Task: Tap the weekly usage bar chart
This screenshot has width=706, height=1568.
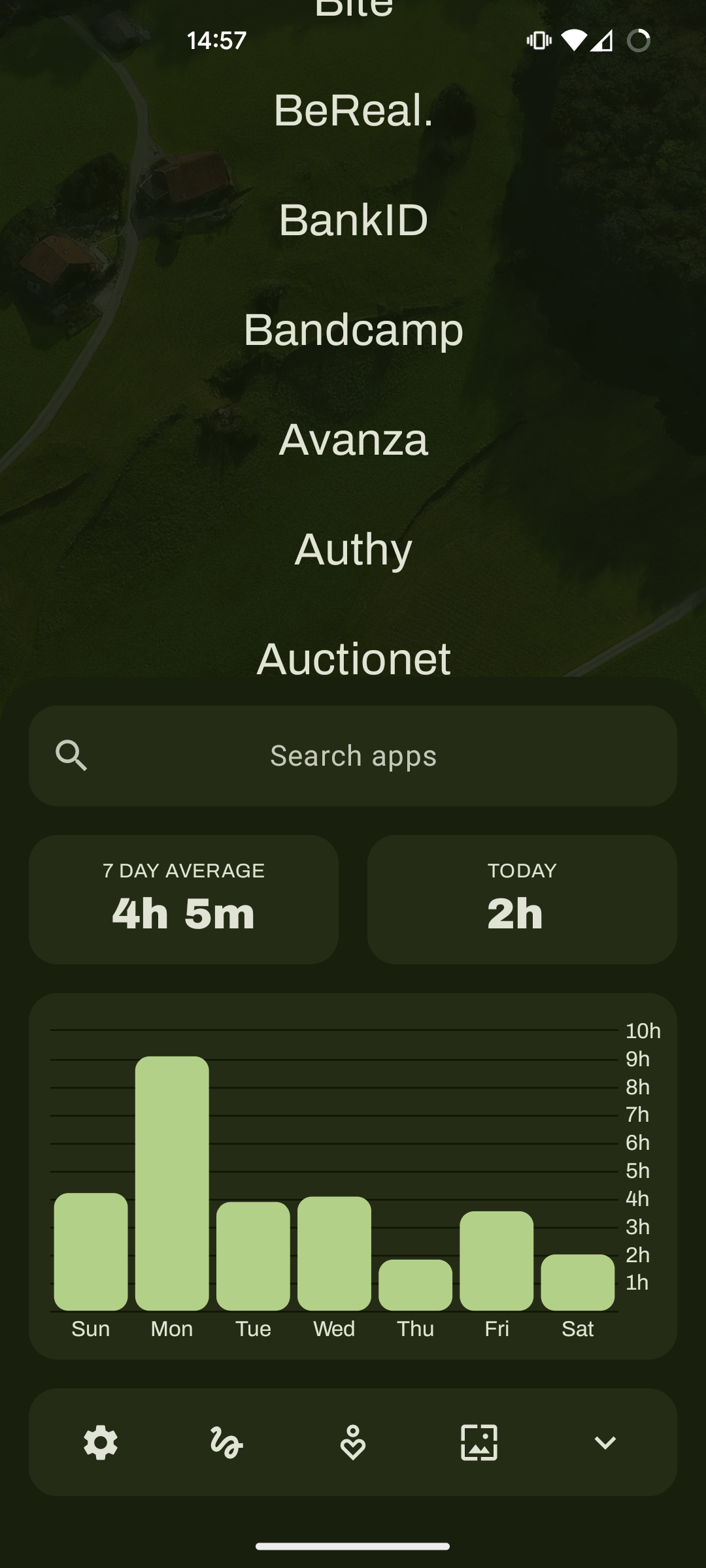Action: 335,1176
